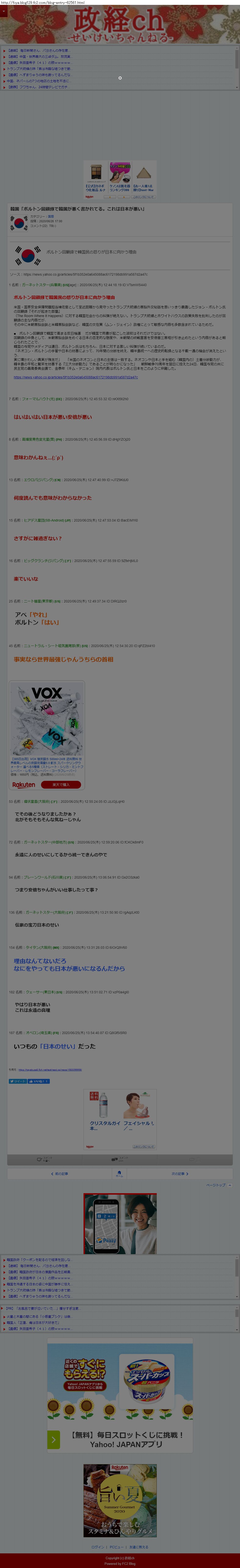
Task: Open the Yahoo news source article link
Action: click(x=75, y=377)
